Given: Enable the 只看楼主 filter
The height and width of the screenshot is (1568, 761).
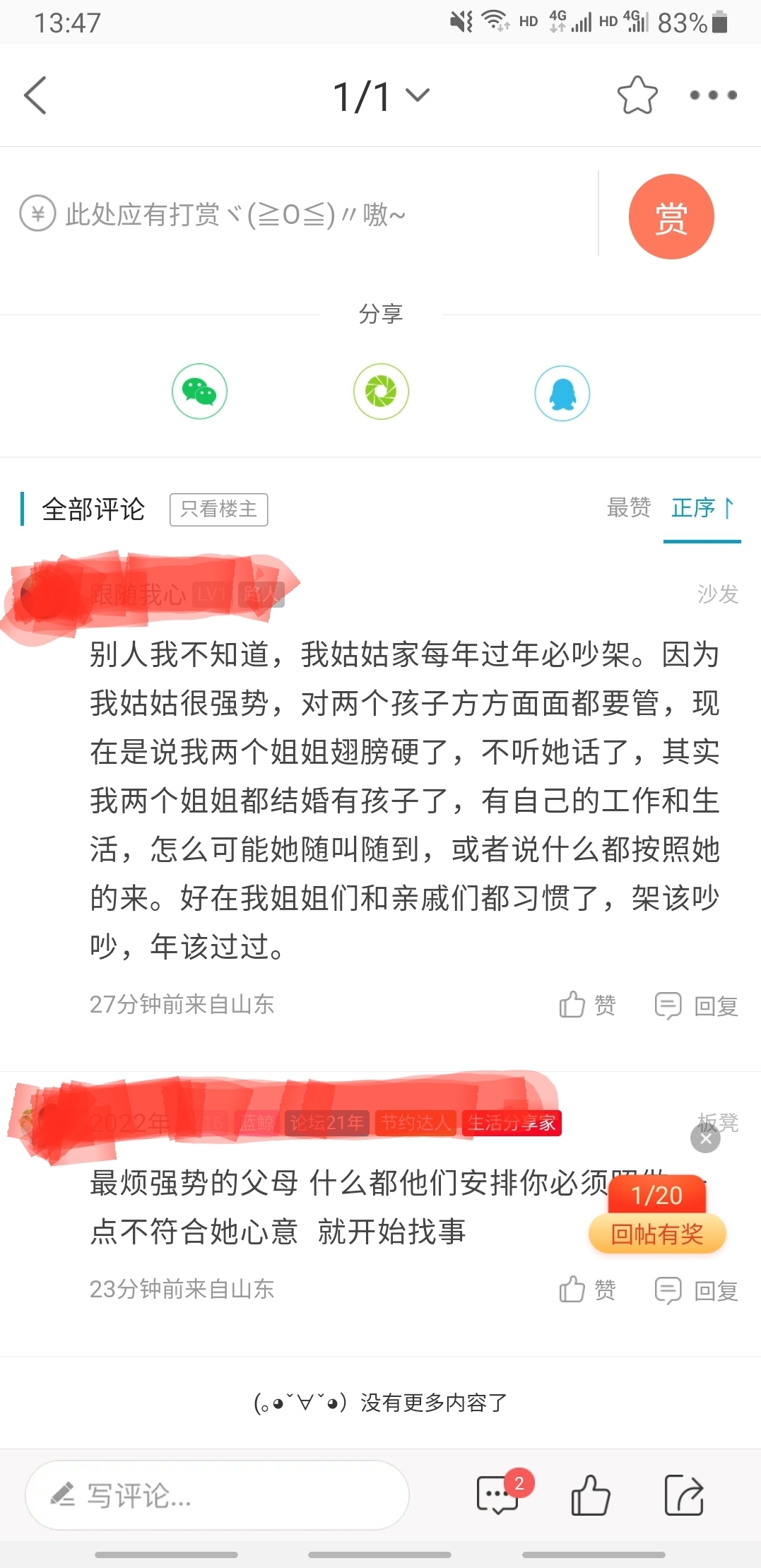Looking at the screenshot, I should [x=218, y=509].
